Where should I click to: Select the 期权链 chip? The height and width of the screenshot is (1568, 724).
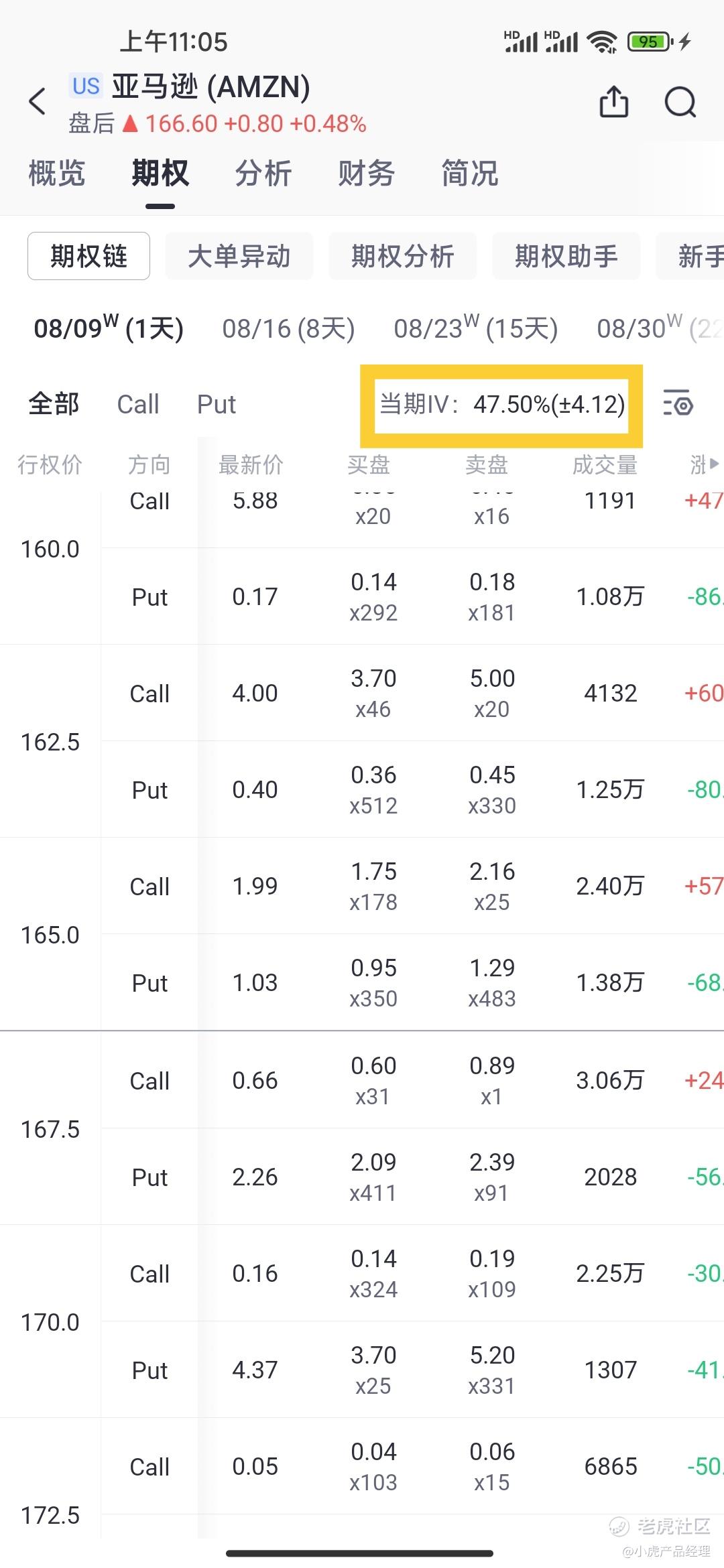[x=88, y=256]
